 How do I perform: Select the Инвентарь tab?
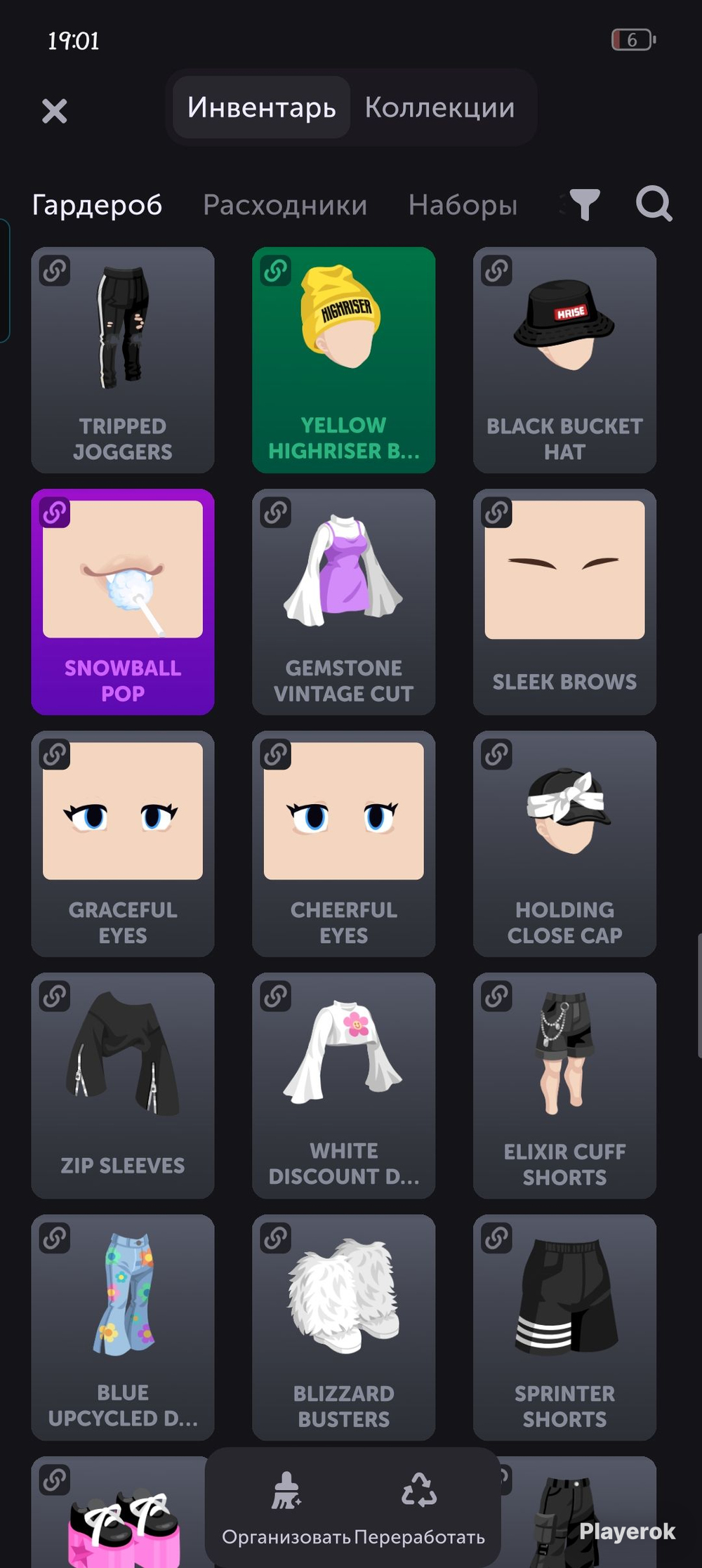tap(261, 107)
